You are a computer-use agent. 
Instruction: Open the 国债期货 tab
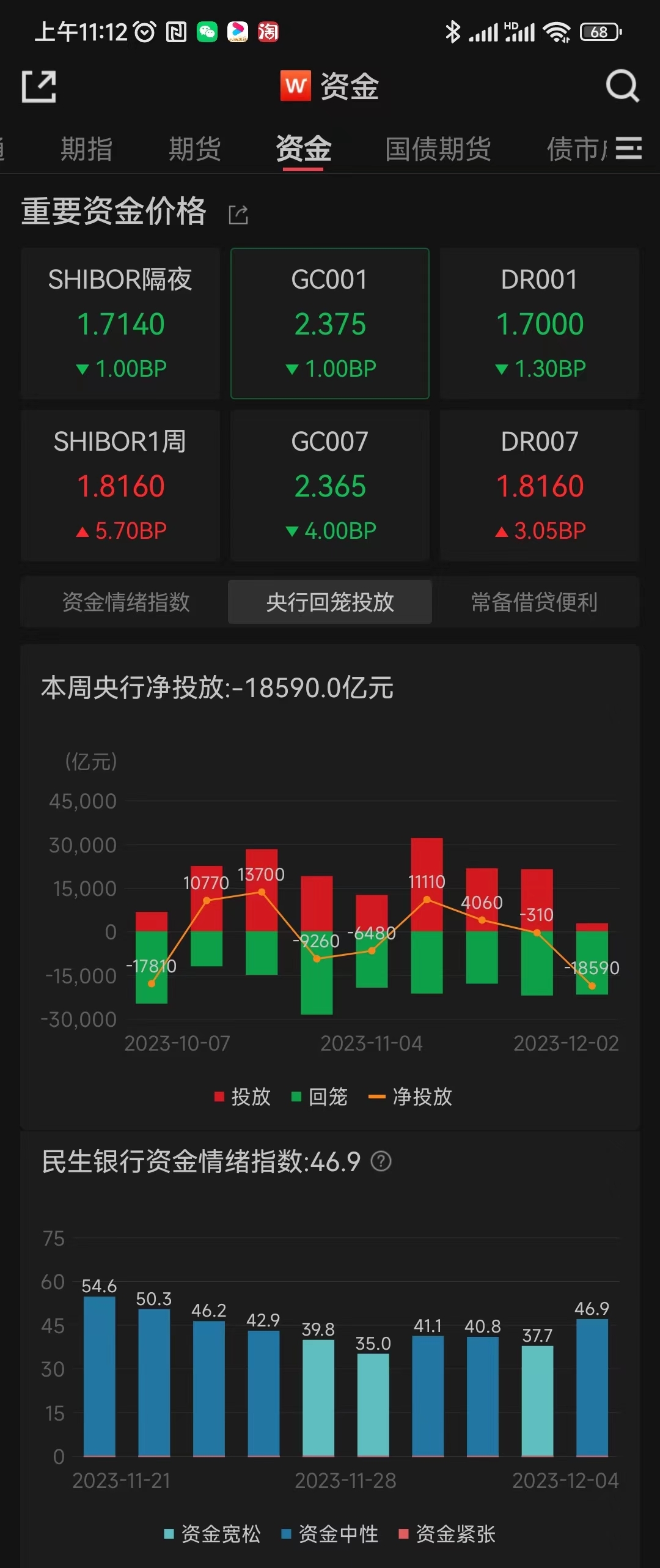pos(439,149)
